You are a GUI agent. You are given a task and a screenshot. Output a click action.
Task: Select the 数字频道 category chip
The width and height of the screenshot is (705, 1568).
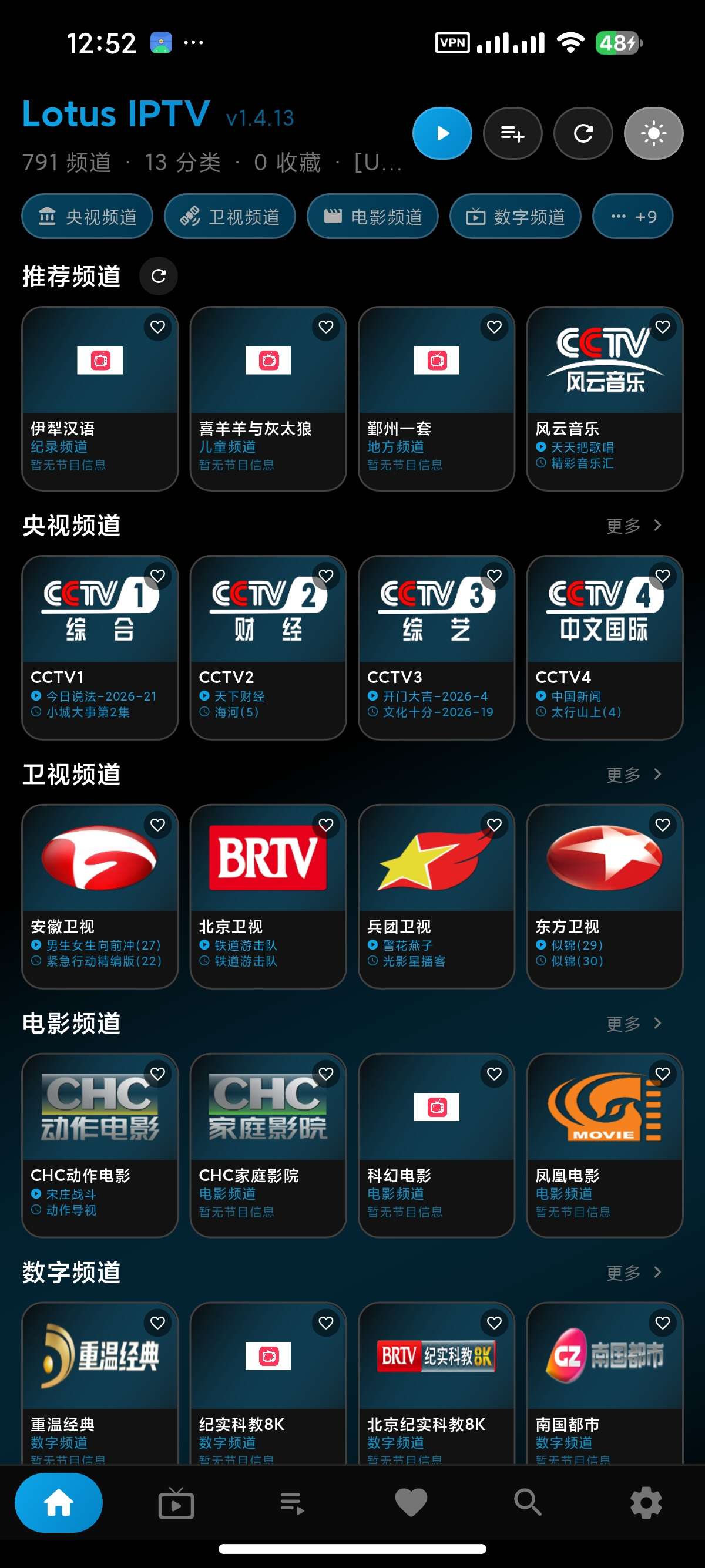point(515,216)
